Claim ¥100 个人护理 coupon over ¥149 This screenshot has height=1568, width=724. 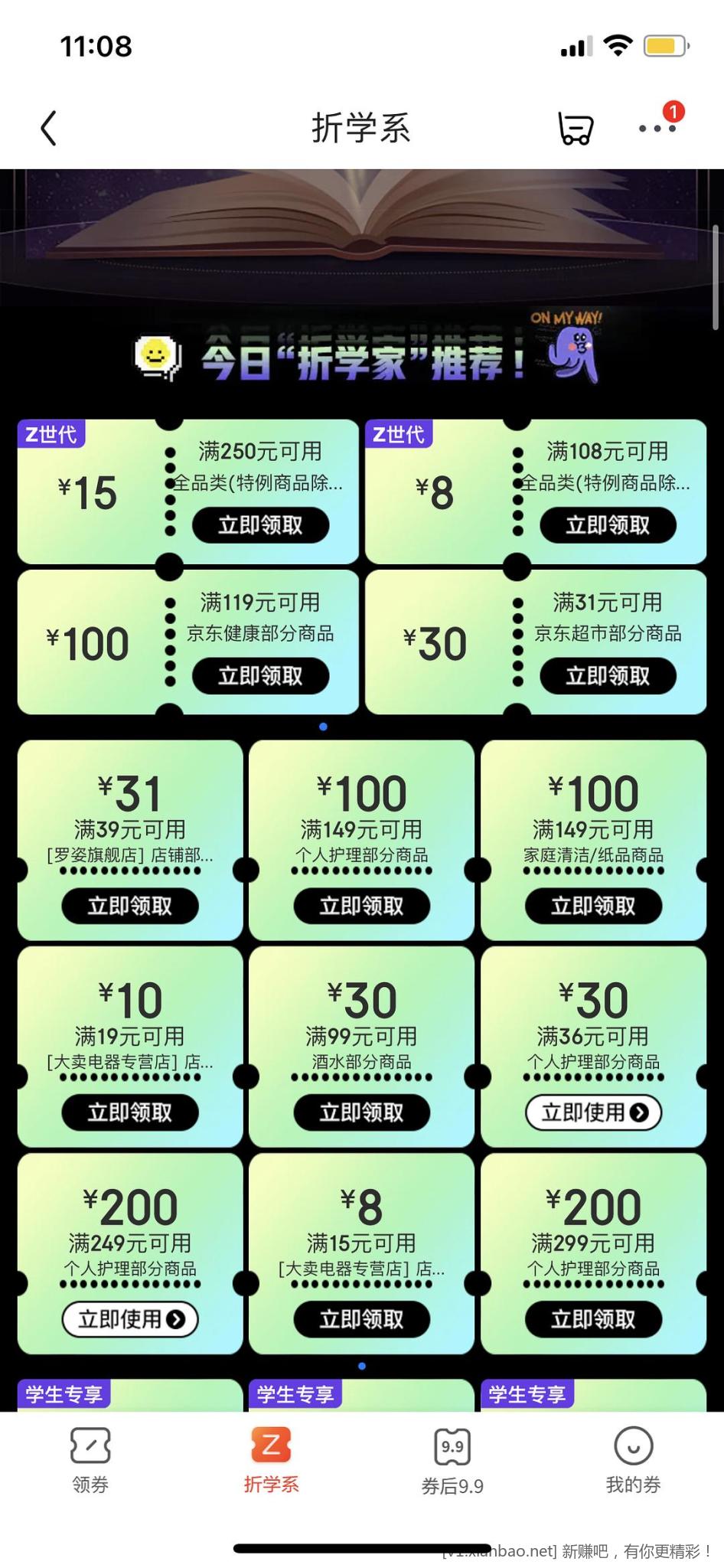click(361, 906)
